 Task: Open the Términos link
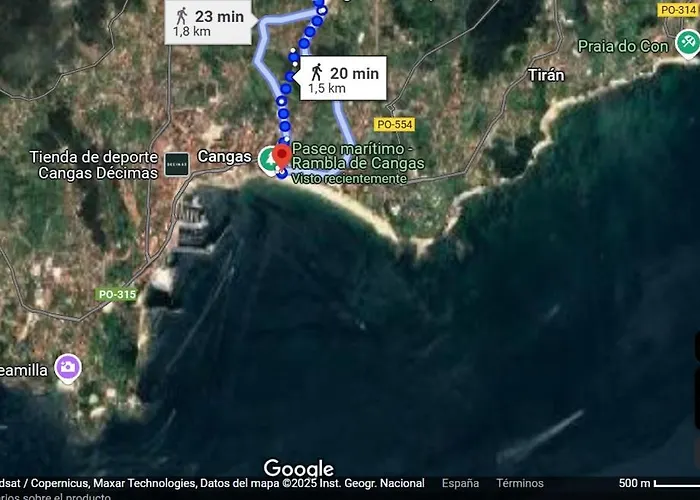pyautogui.click(x=520, y=483)
